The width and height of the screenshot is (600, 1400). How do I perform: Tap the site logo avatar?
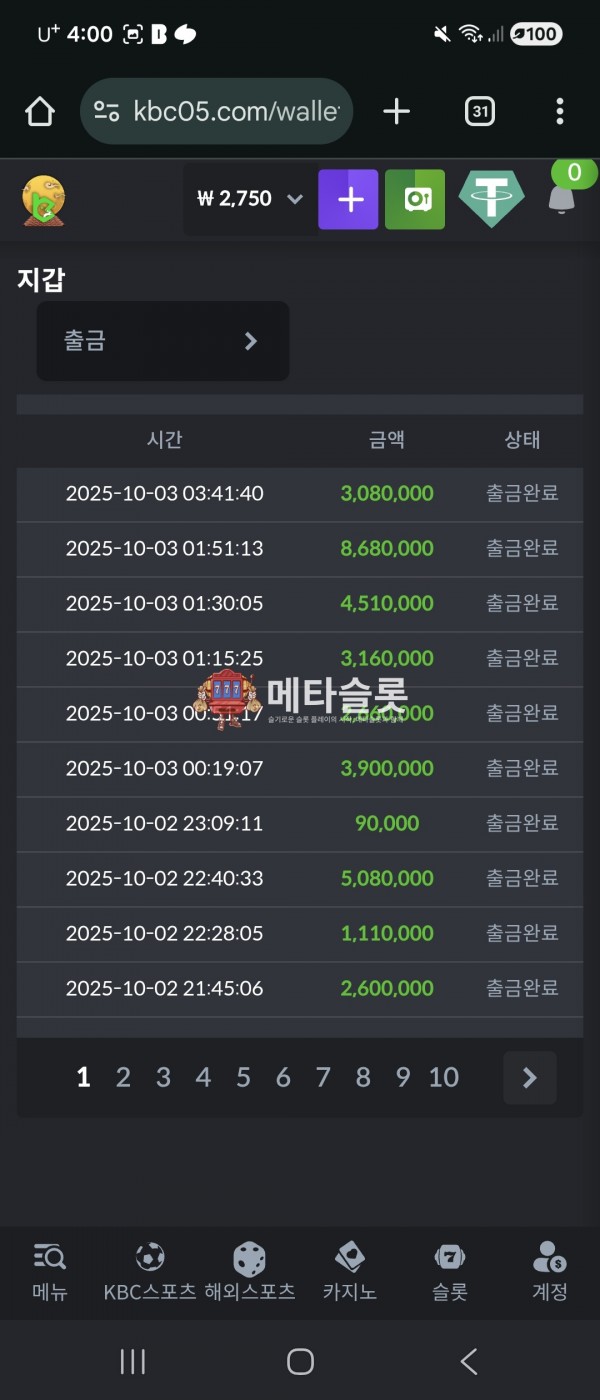43,199
